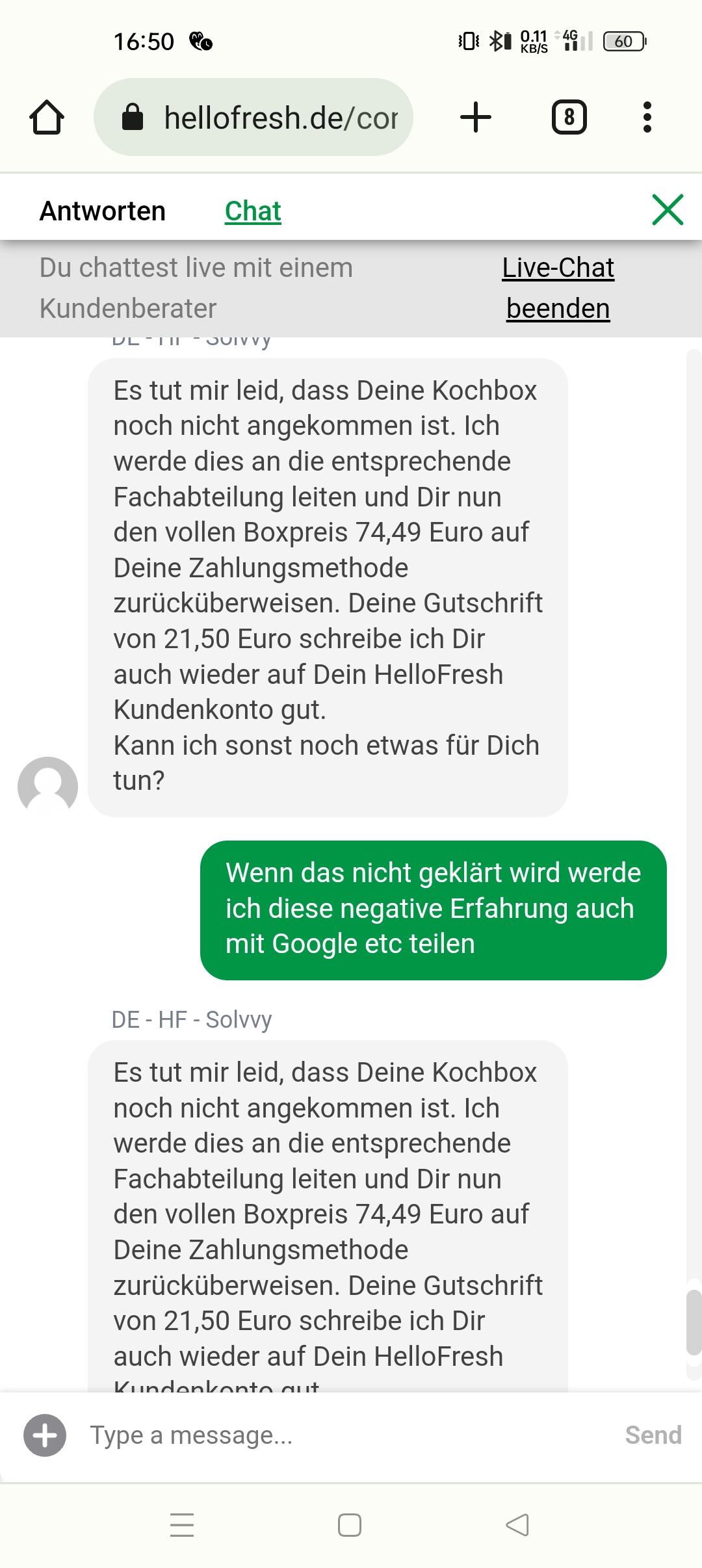Tap the hellofresh.de address bar
Viewport: 702px width, 1568px height.
tap(253, 118)
